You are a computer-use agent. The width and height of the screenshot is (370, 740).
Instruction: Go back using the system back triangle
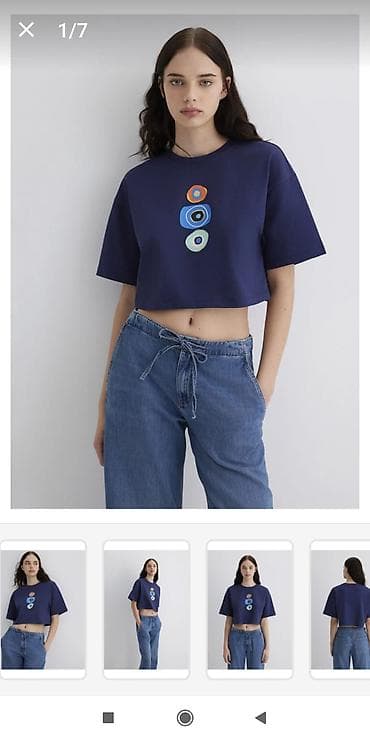261,718
